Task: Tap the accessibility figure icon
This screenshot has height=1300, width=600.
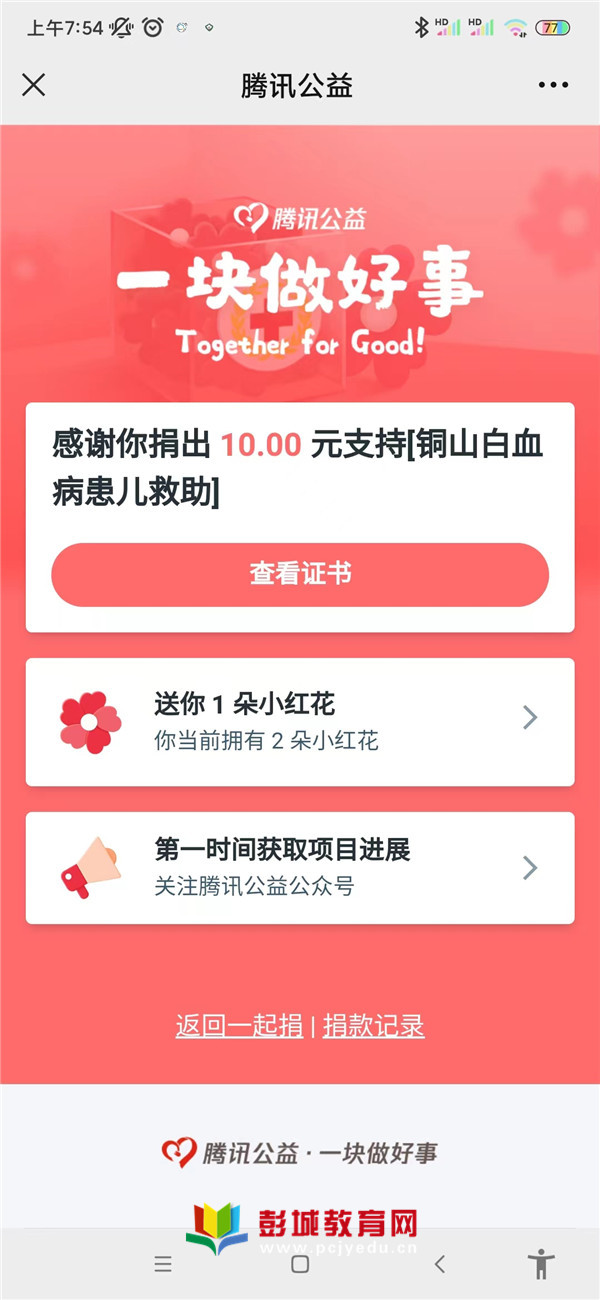Action: (x=541, y=1264)
